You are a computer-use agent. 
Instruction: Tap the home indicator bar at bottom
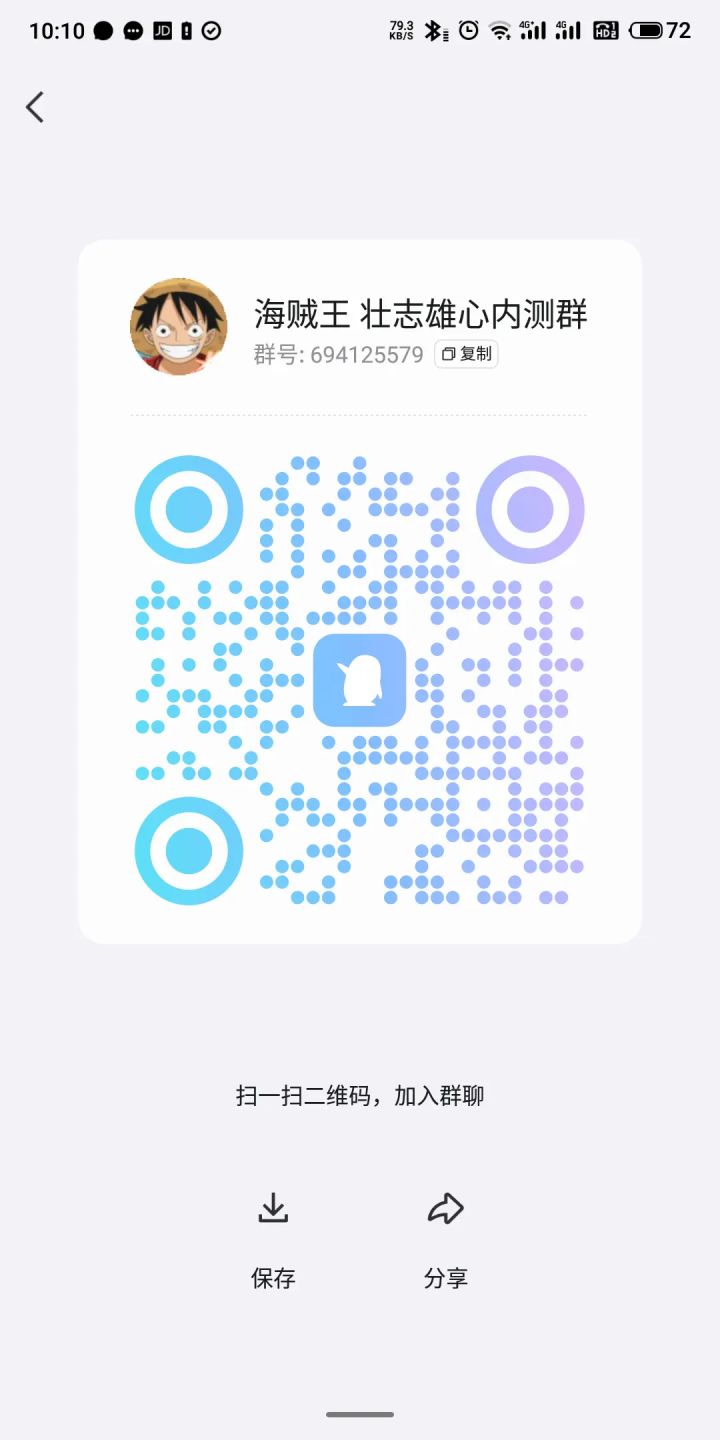coord(359,1414)
